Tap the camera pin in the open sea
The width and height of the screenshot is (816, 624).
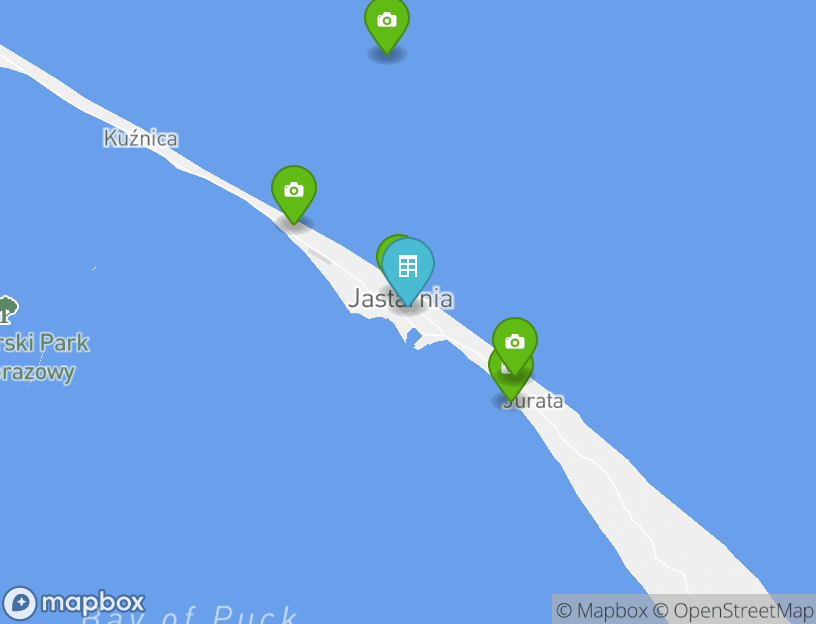tap(387, 21)
